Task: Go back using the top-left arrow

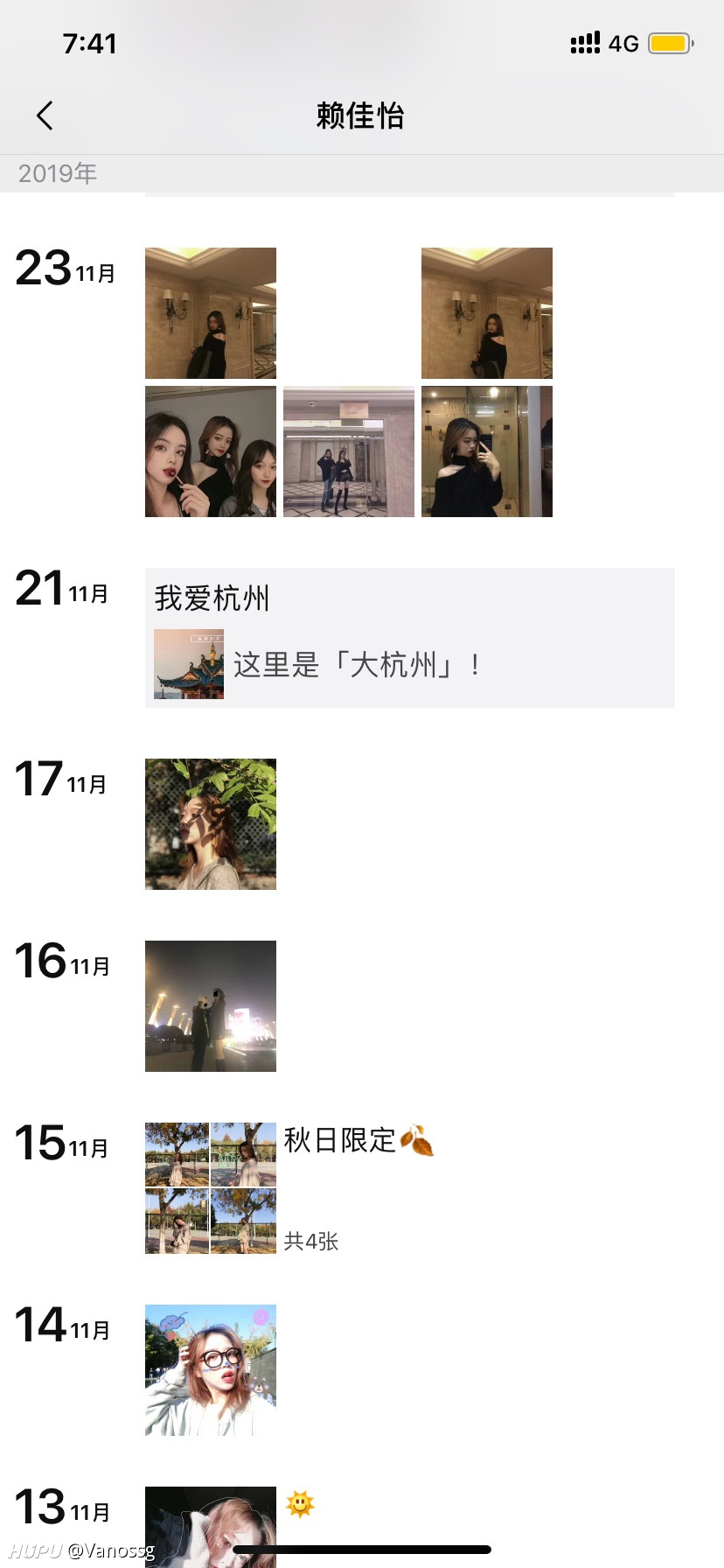Action: [45, 115]
